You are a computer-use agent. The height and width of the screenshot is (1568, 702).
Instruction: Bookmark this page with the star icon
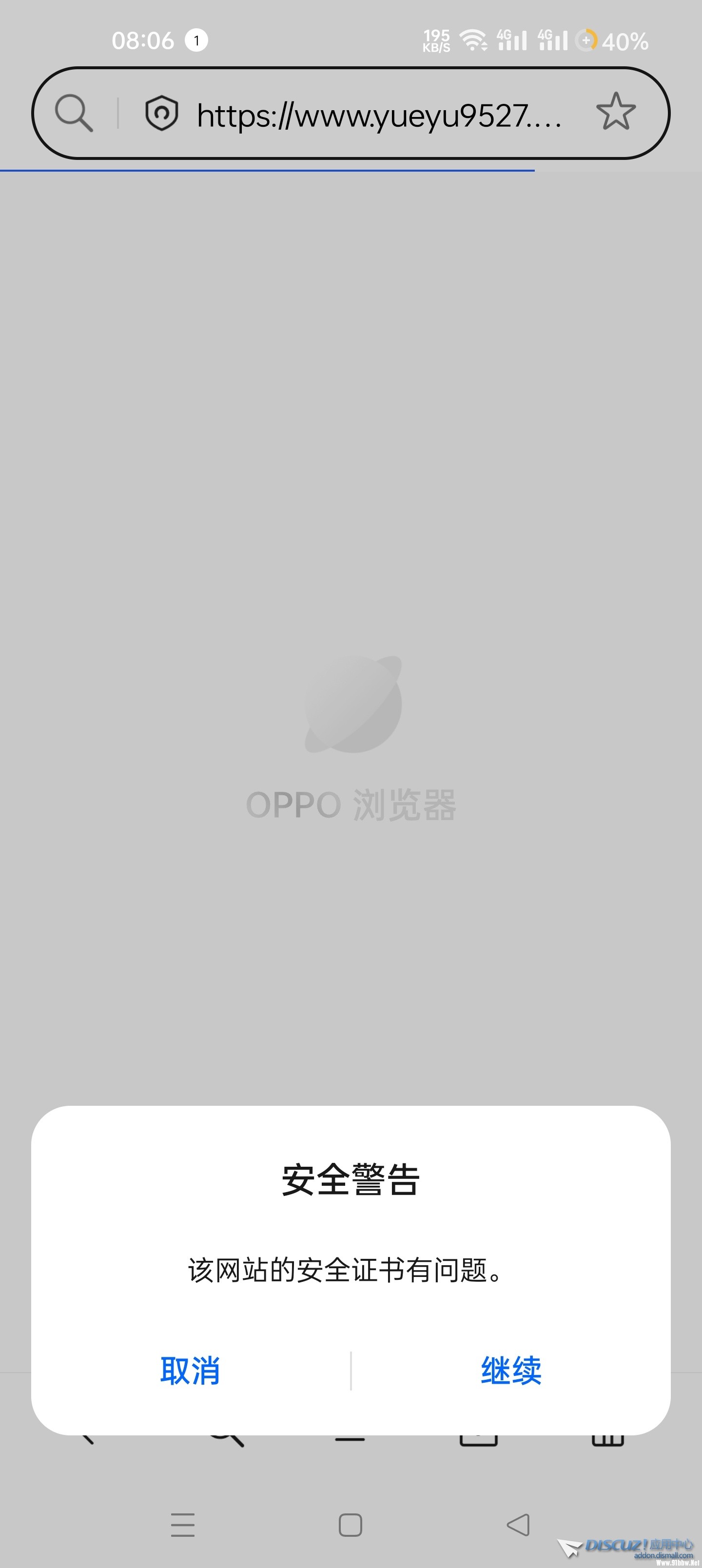[616, 113]
